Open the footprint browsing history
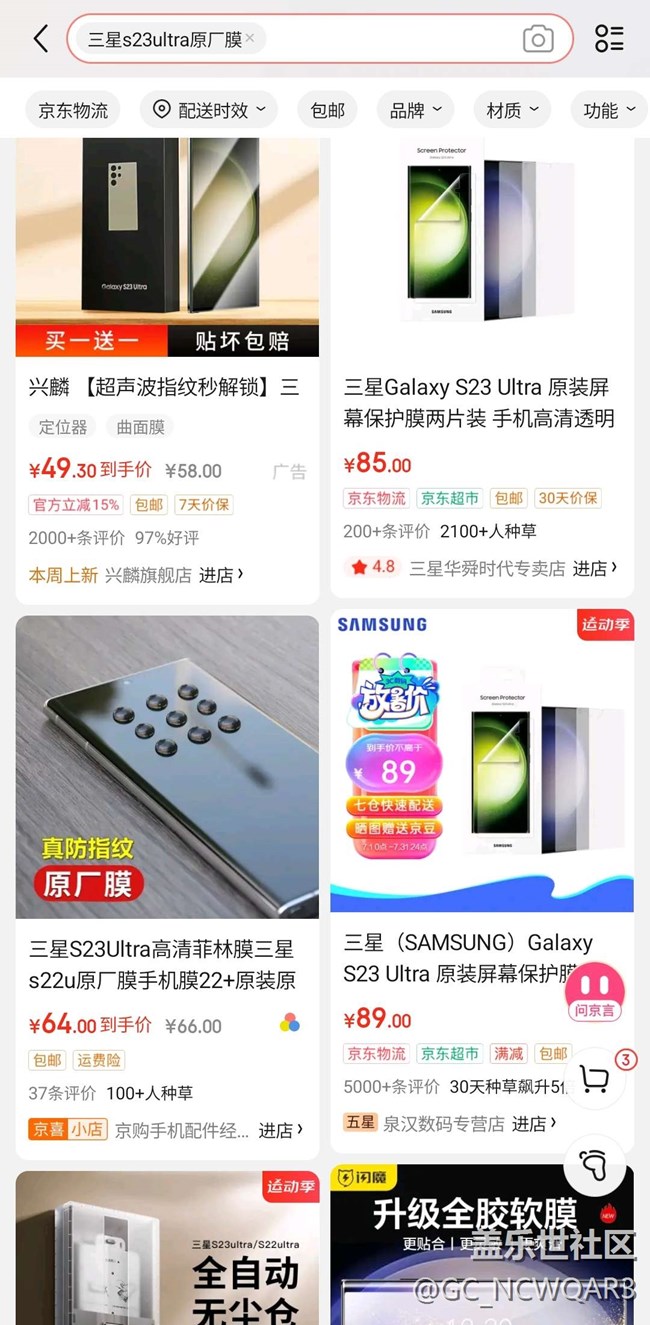 coord(596,1165)
